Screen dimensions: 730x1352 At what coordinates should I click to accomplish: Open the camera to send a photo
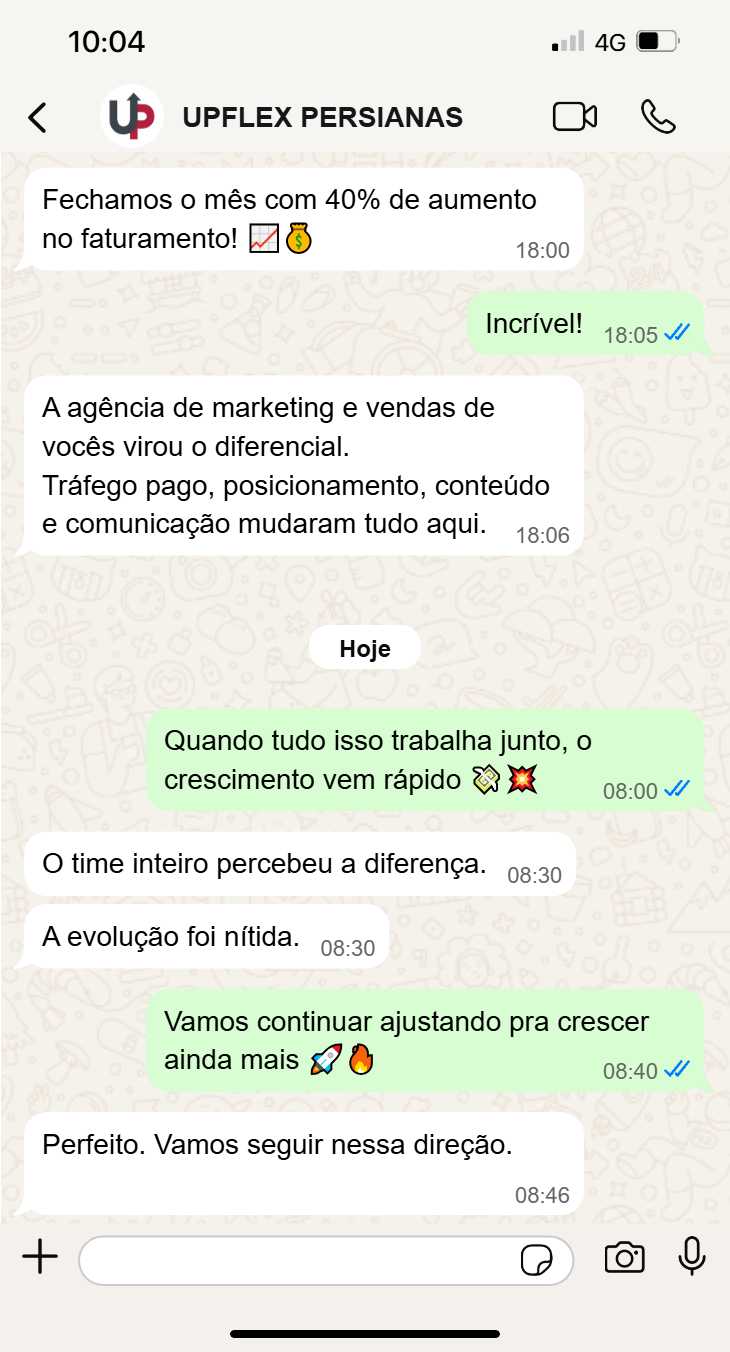click(624, 1258)
